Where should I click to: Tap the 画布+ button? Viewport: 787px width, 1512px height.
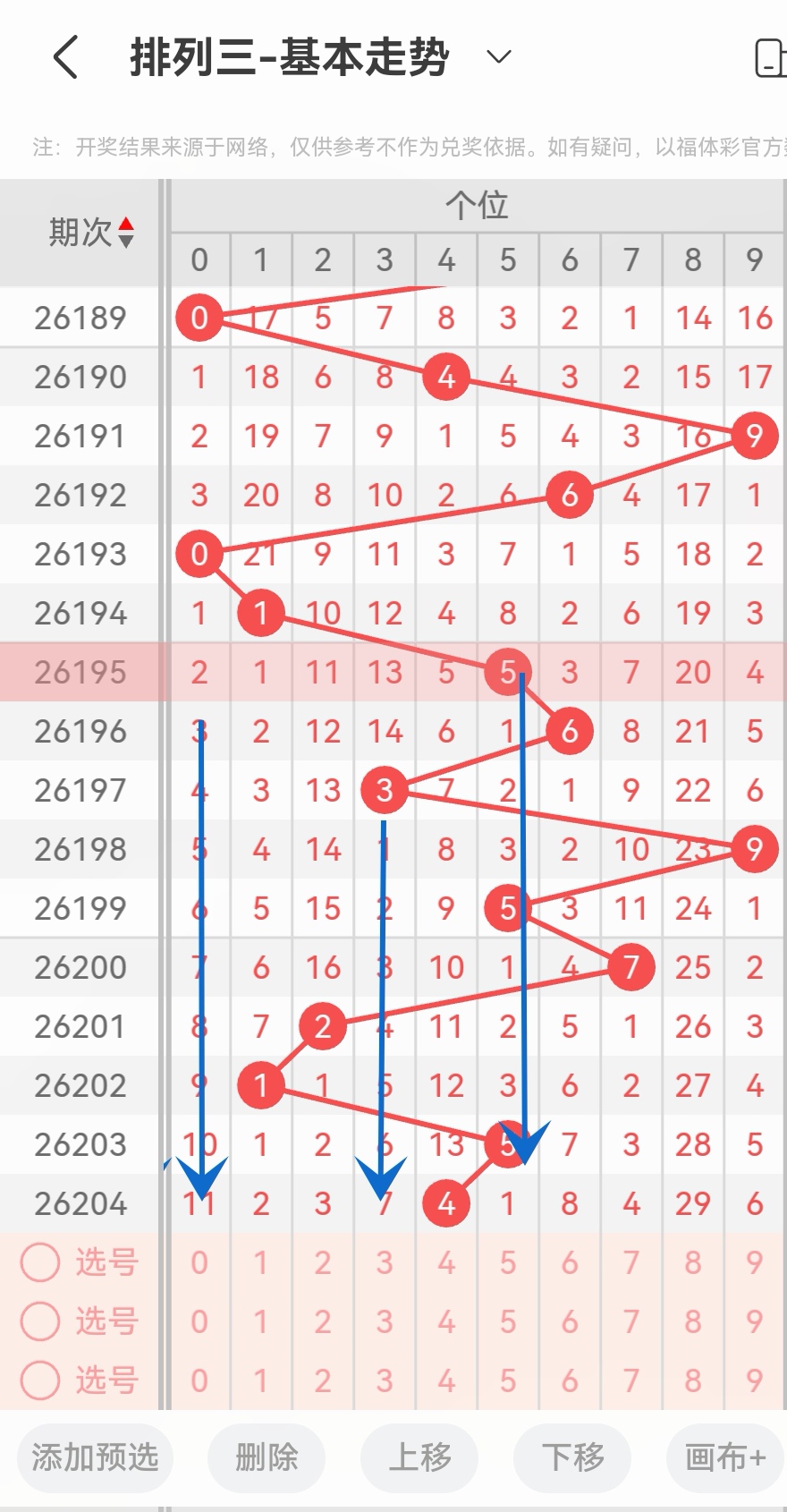(725, 1457)
